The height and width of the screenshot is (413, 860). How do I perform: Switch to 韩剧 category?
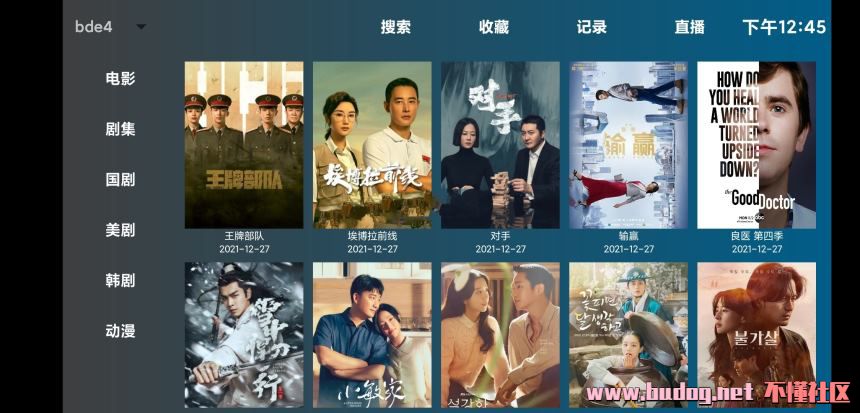click(x=120, y=280)
